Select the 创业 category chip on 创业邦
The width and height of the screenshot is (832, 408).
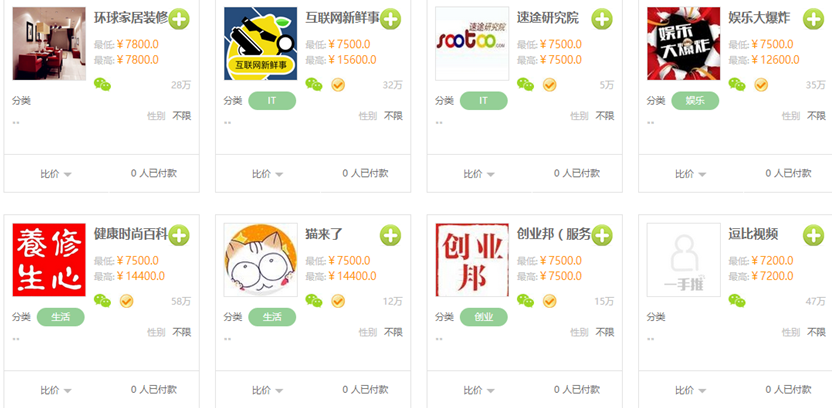pos(484,317)
